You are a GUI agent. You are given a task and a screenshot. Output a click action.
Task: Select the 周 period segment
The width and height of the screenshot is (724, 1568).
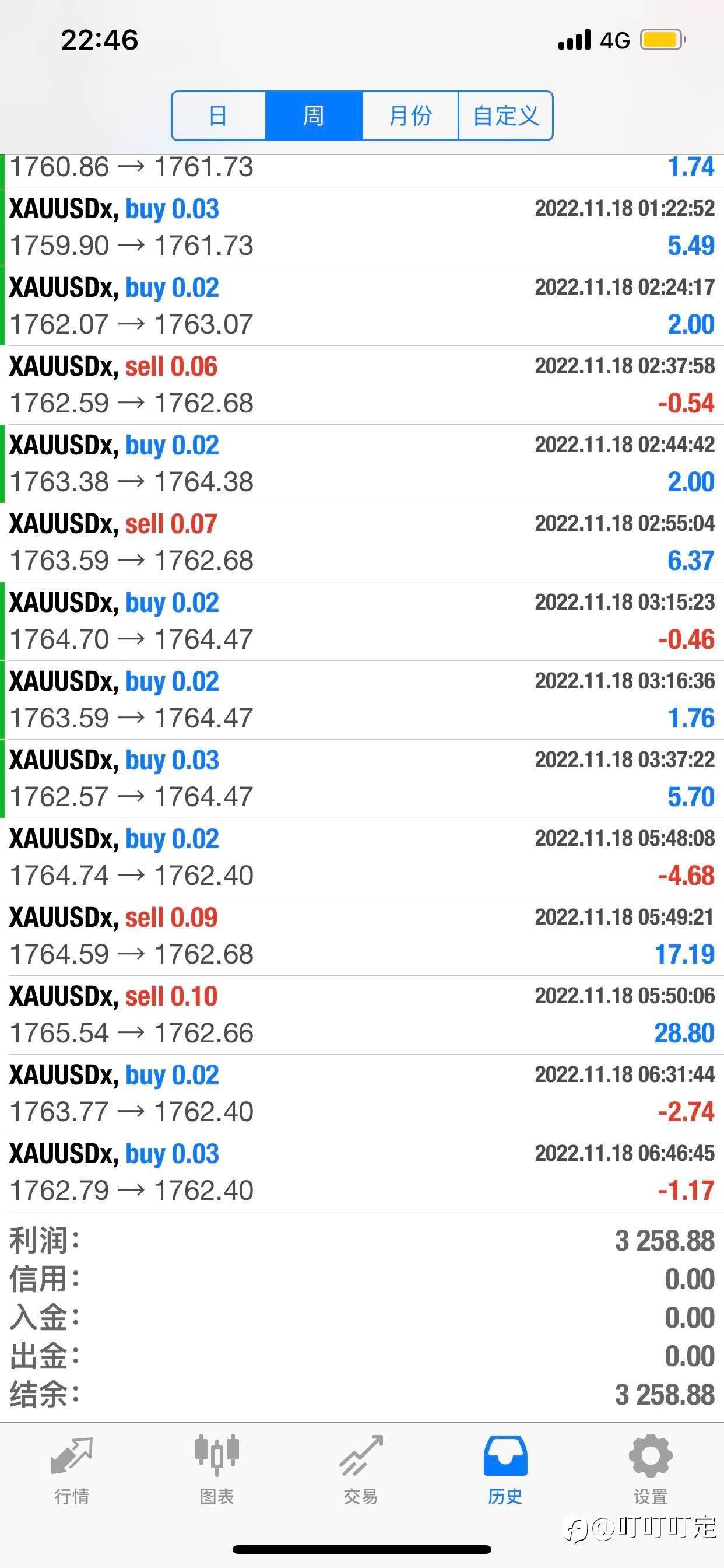314,116
